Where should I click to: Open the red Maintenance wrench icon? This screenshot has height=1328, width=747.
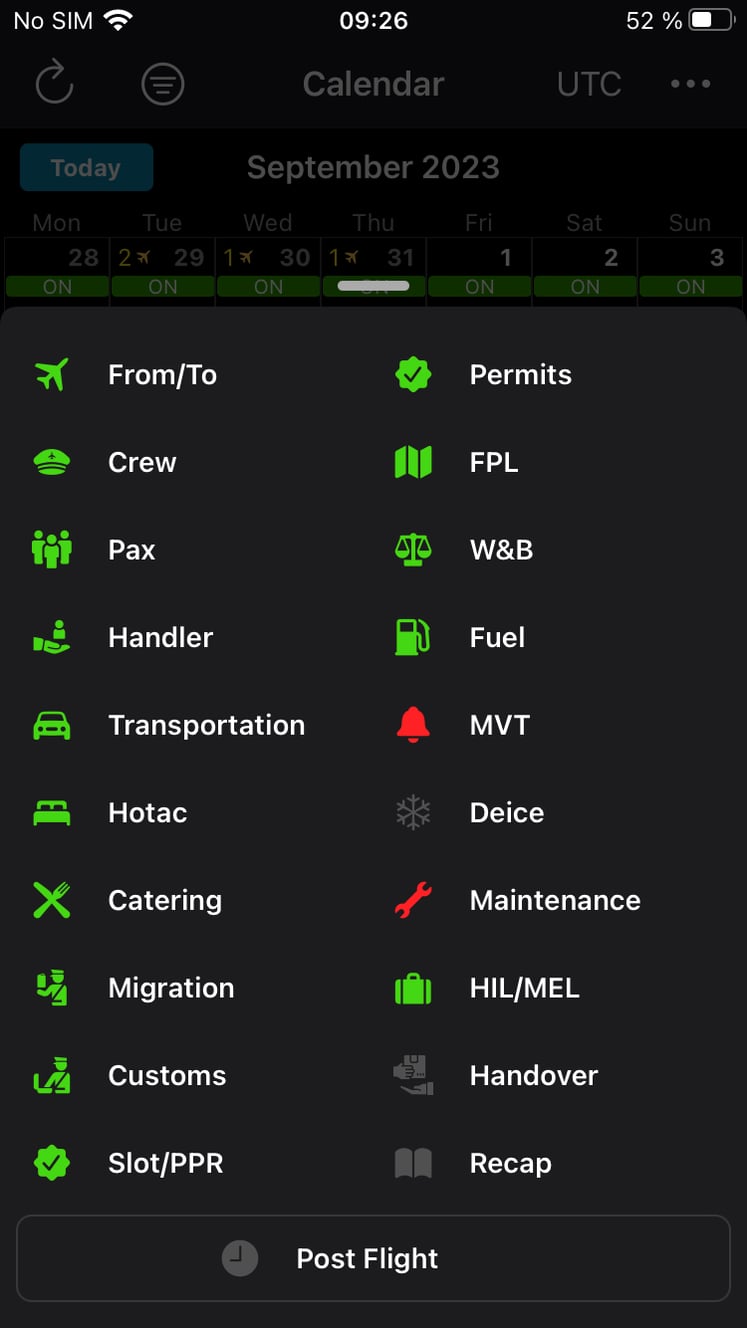(412, 900)
